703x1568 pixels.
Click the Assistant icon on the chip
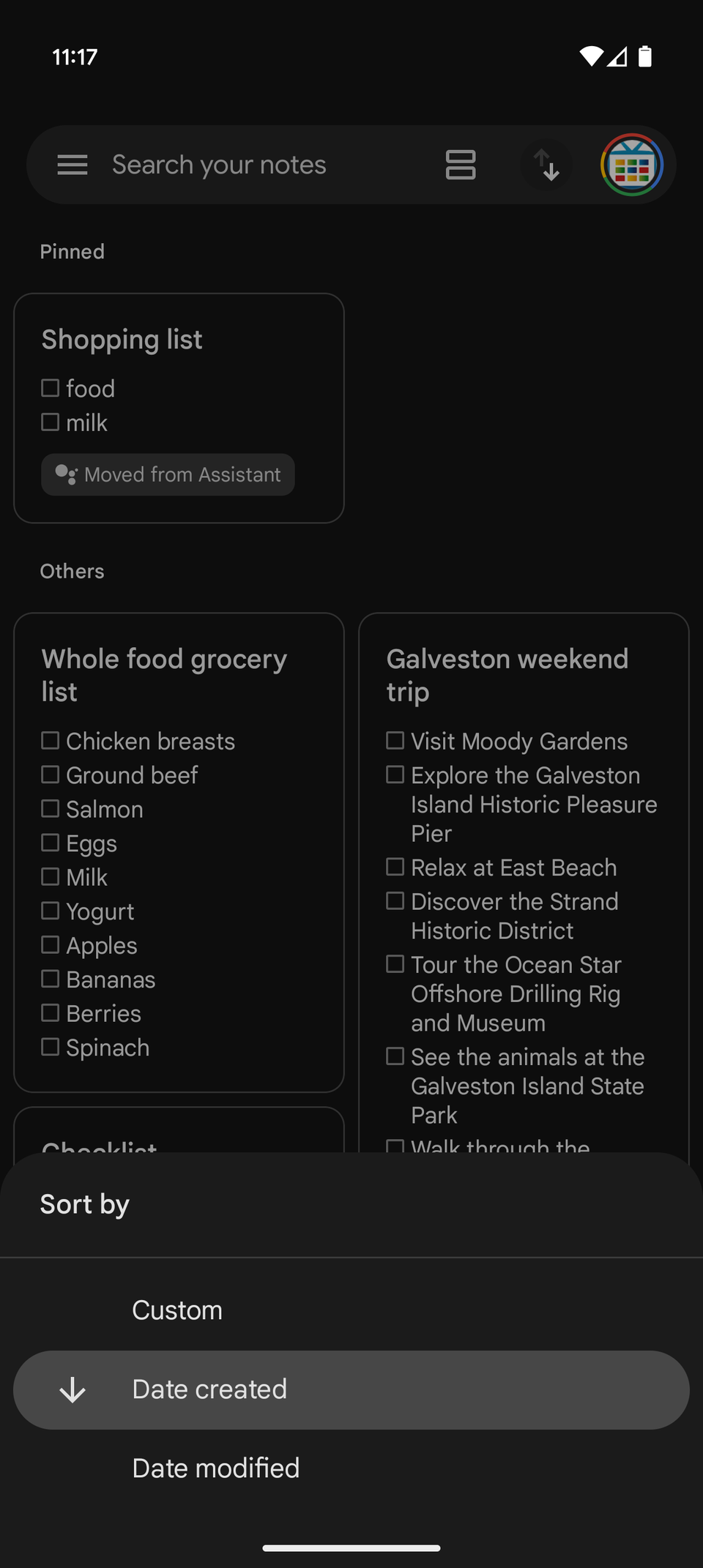pos(64,474)
